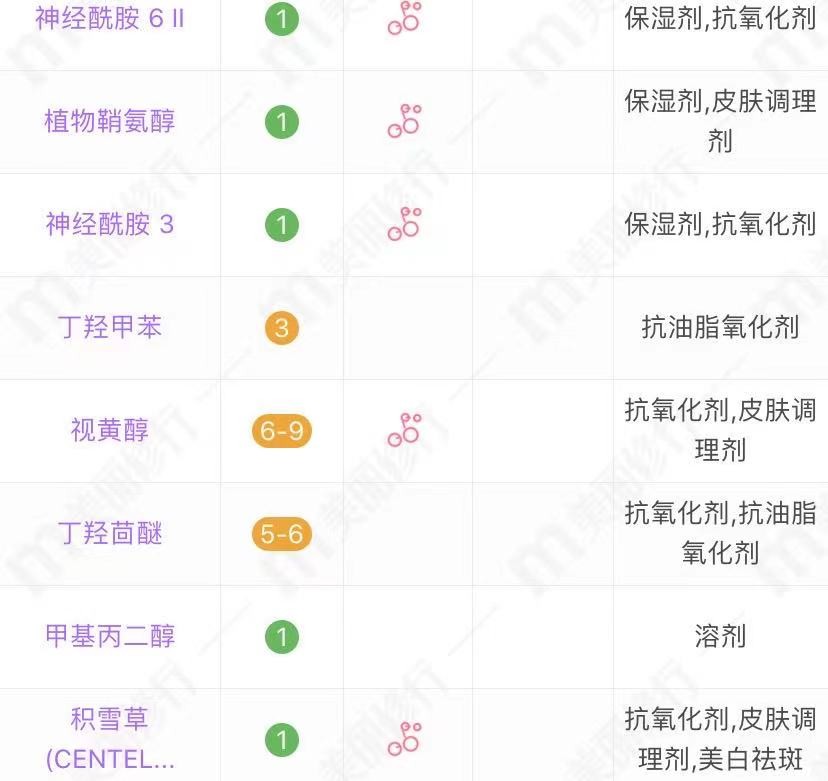The height and width of the screenshot is (781, 828).
Task: Open 丁羟甲苯 ingredient details
Action: pos(110,327)
